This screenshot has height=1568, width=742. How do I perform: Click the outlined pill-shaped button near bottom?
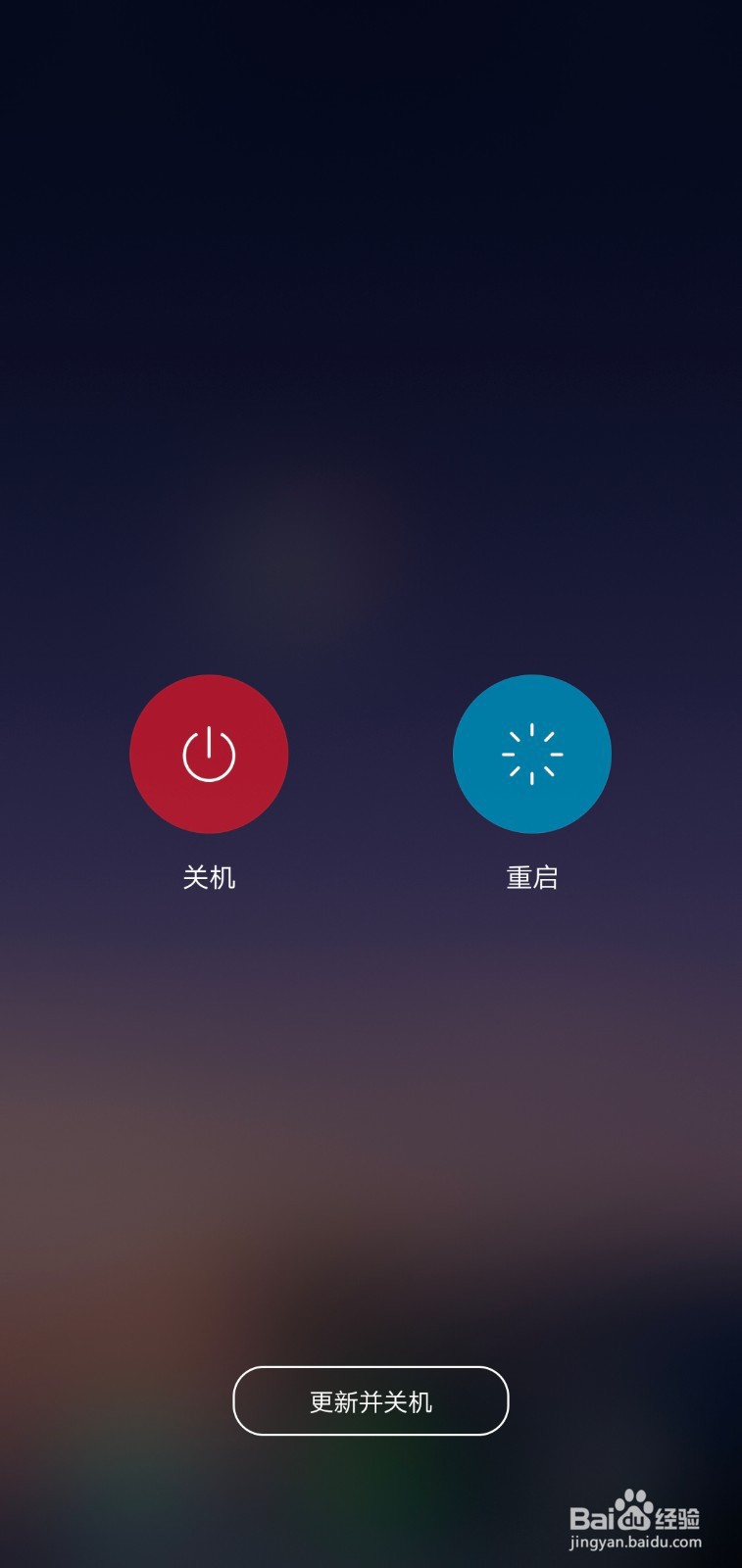click(x=371, y=1400)
